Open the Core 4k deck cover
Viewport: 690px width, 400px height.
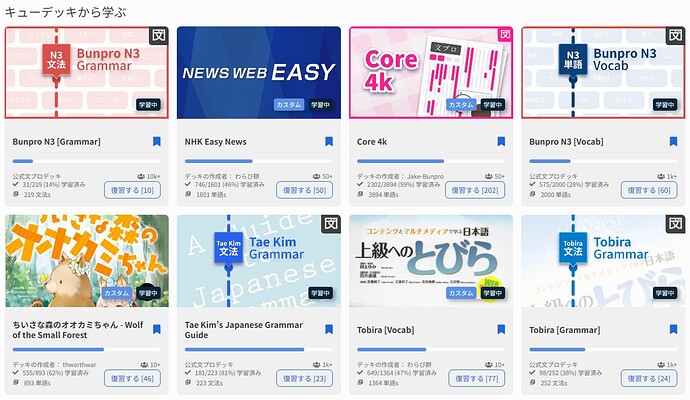(x=430, y=72)
